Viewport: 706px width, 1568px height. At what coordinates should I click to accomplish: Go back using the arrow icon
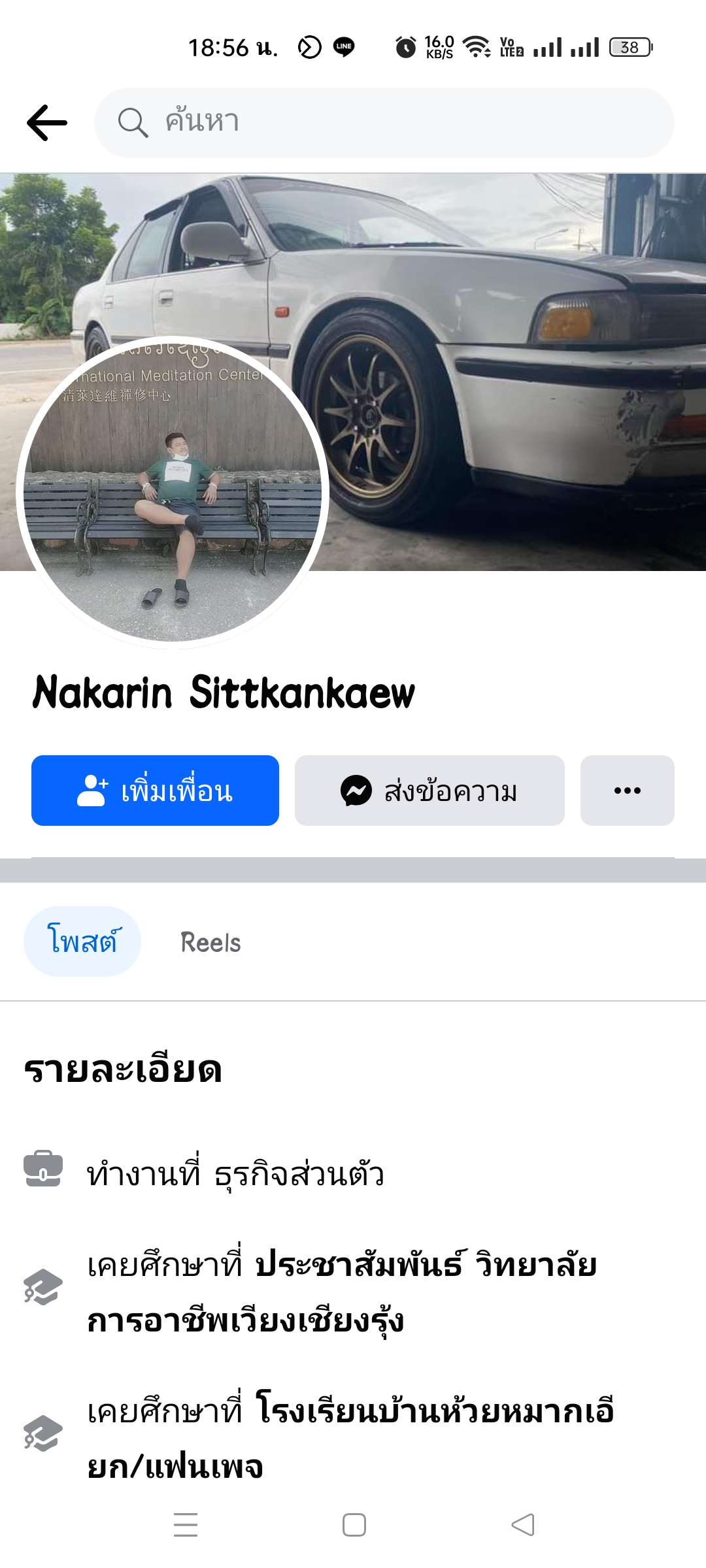(x=47, y=122)
